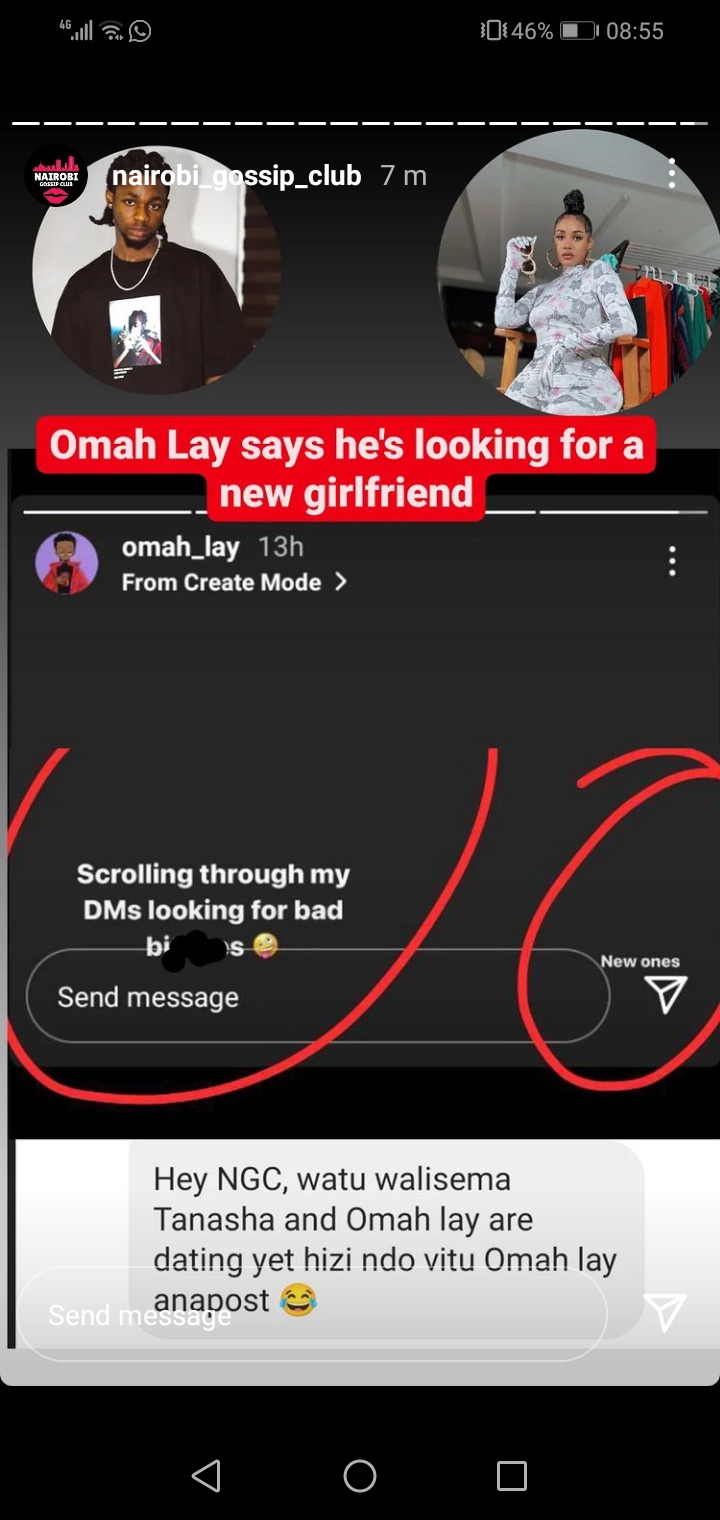Open the story overflow menu
720x1520 pixels.
click(671, 173)
